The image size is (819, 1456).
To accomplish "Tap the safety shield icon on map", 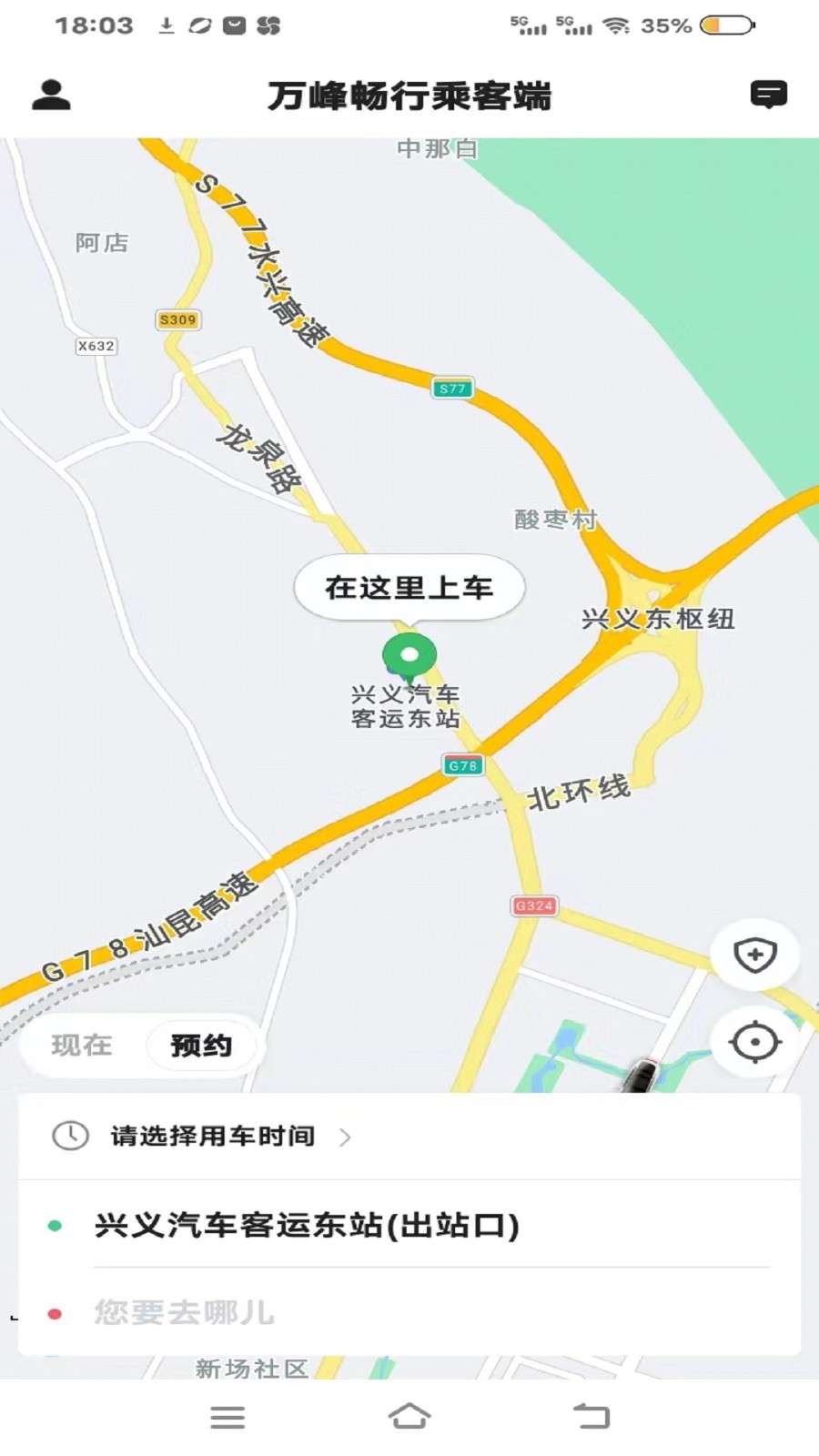I will pos(753,954).
